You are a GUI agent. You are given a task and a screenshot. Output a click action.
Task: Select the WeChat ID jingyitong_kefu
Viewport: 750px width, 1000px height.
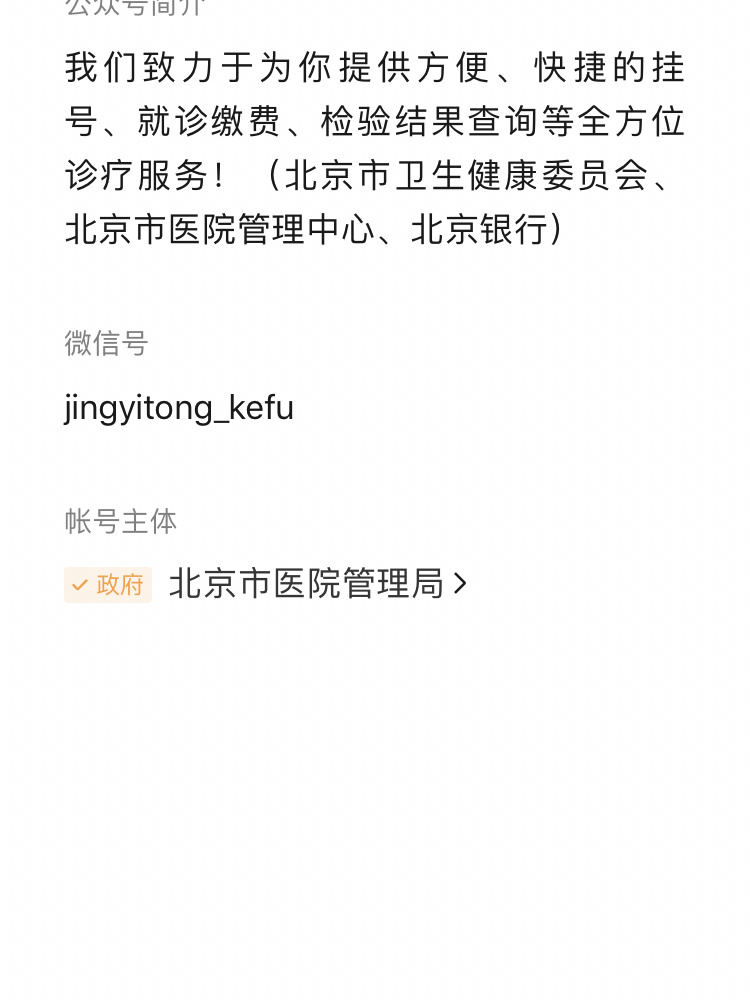point(179,407)
